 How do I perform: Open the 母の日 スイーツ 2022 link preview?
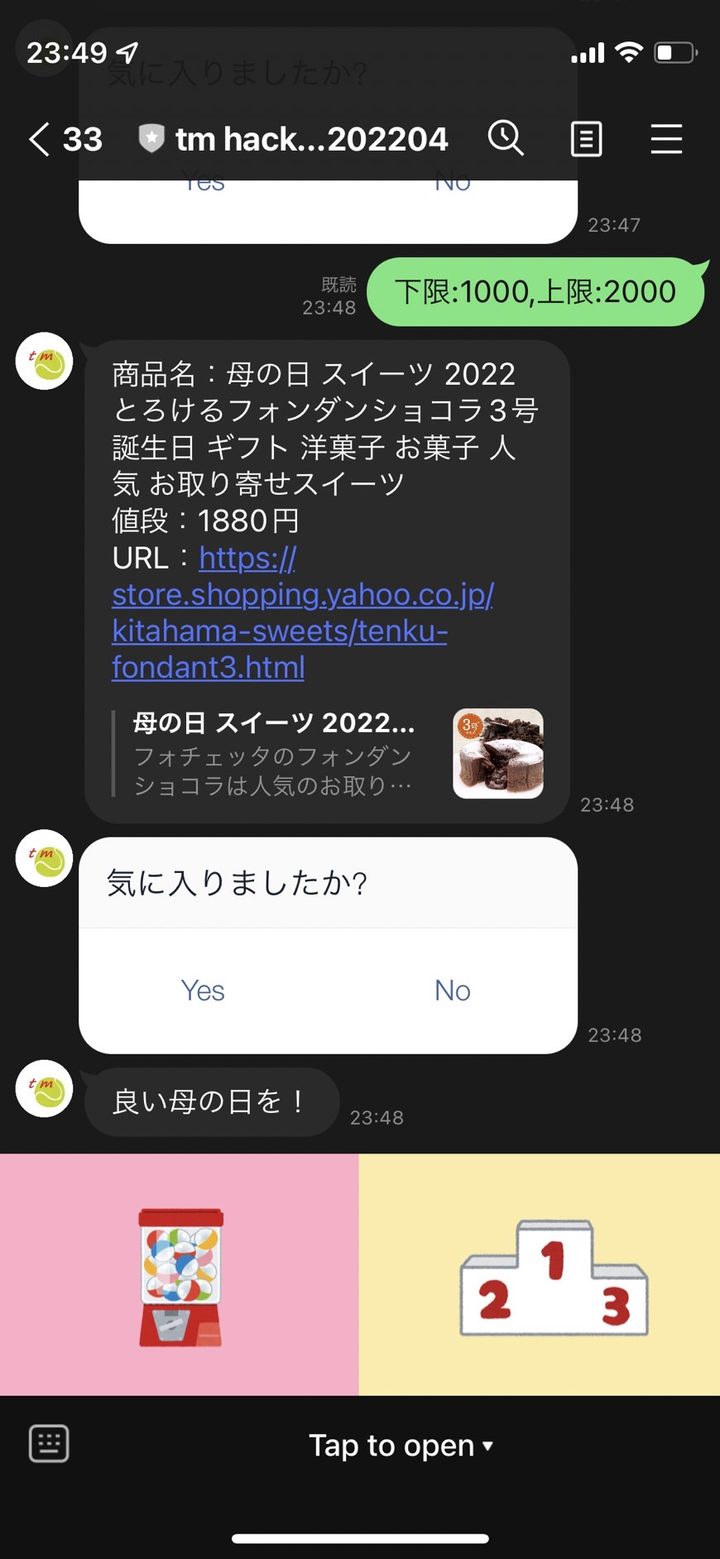click(x=328, y=754)
